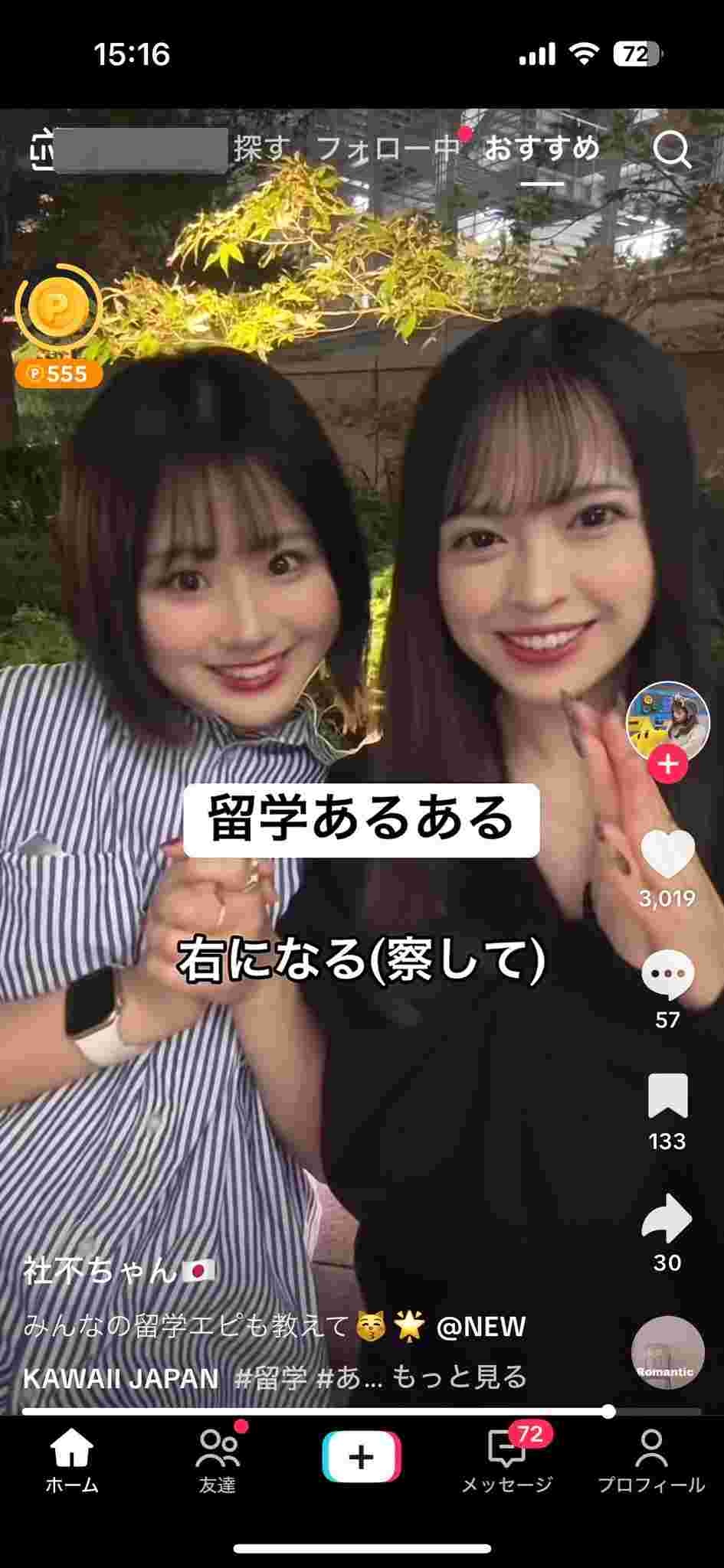This screenshot has height=1568, width=724.
Task: Create a new post with plus button
Action: (362, 1456)
